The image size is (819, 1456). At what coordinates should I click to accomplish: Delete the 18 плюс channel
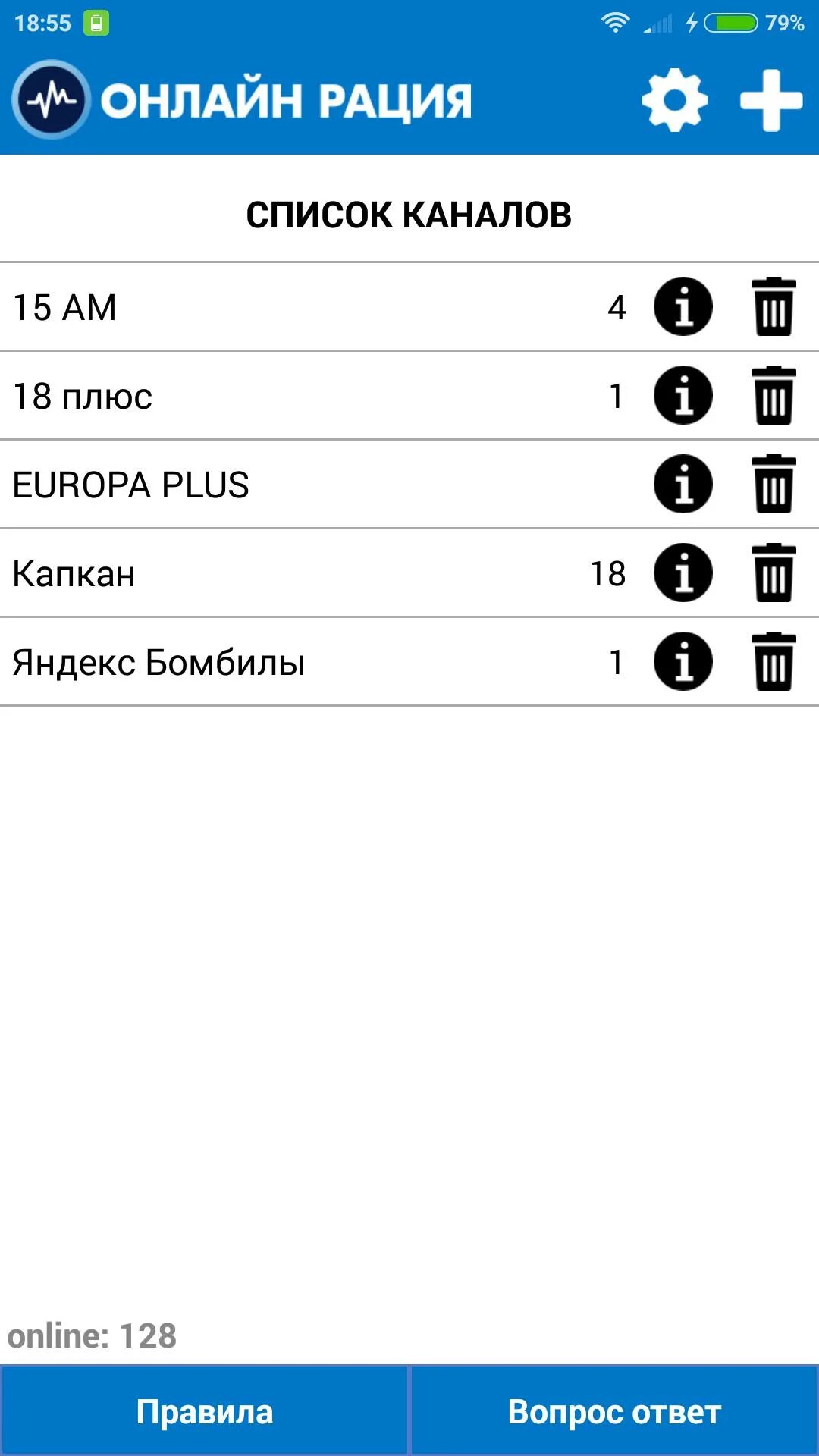773,395
